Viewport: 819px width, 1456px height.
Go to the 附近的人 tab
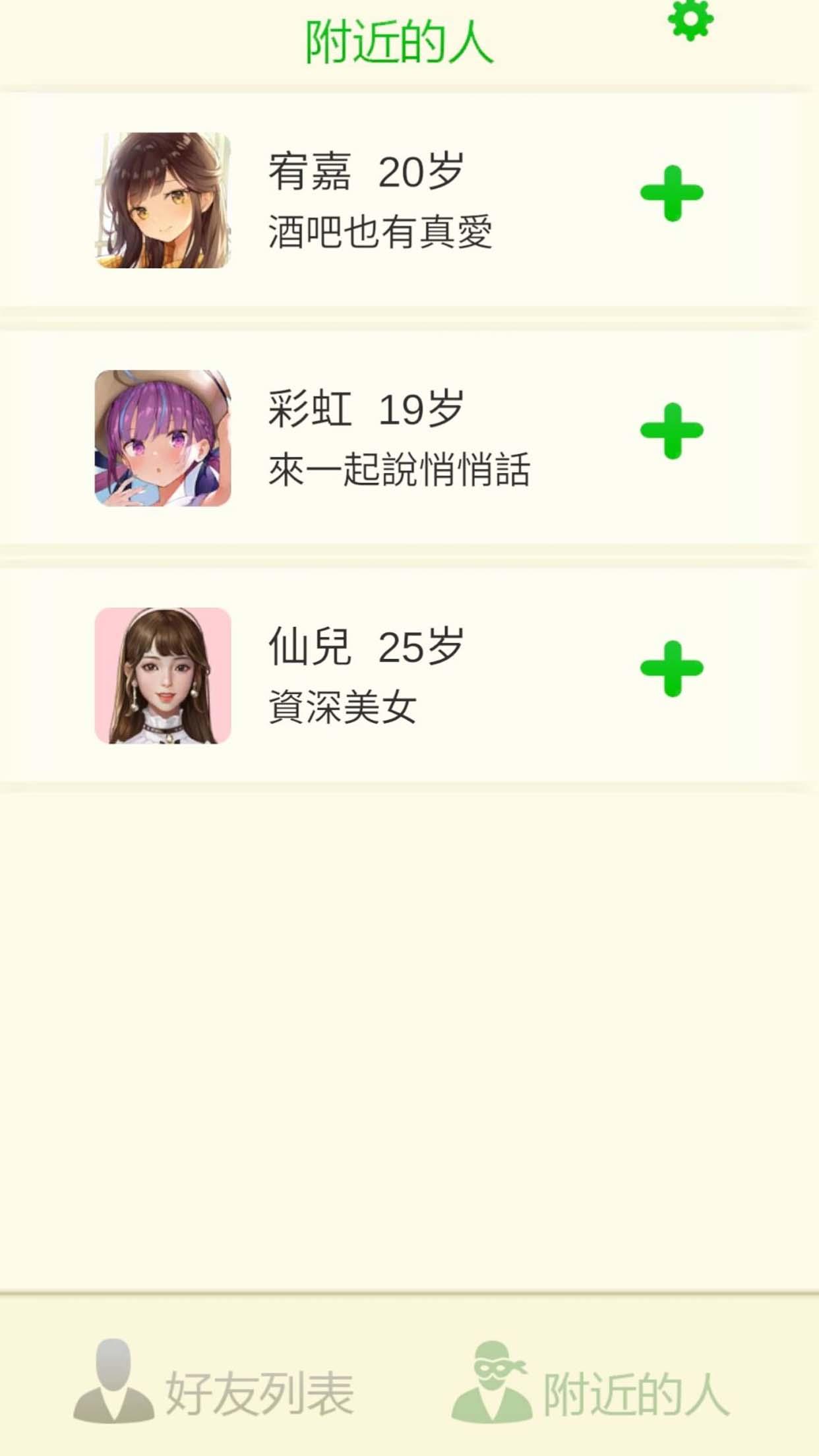591,1391
